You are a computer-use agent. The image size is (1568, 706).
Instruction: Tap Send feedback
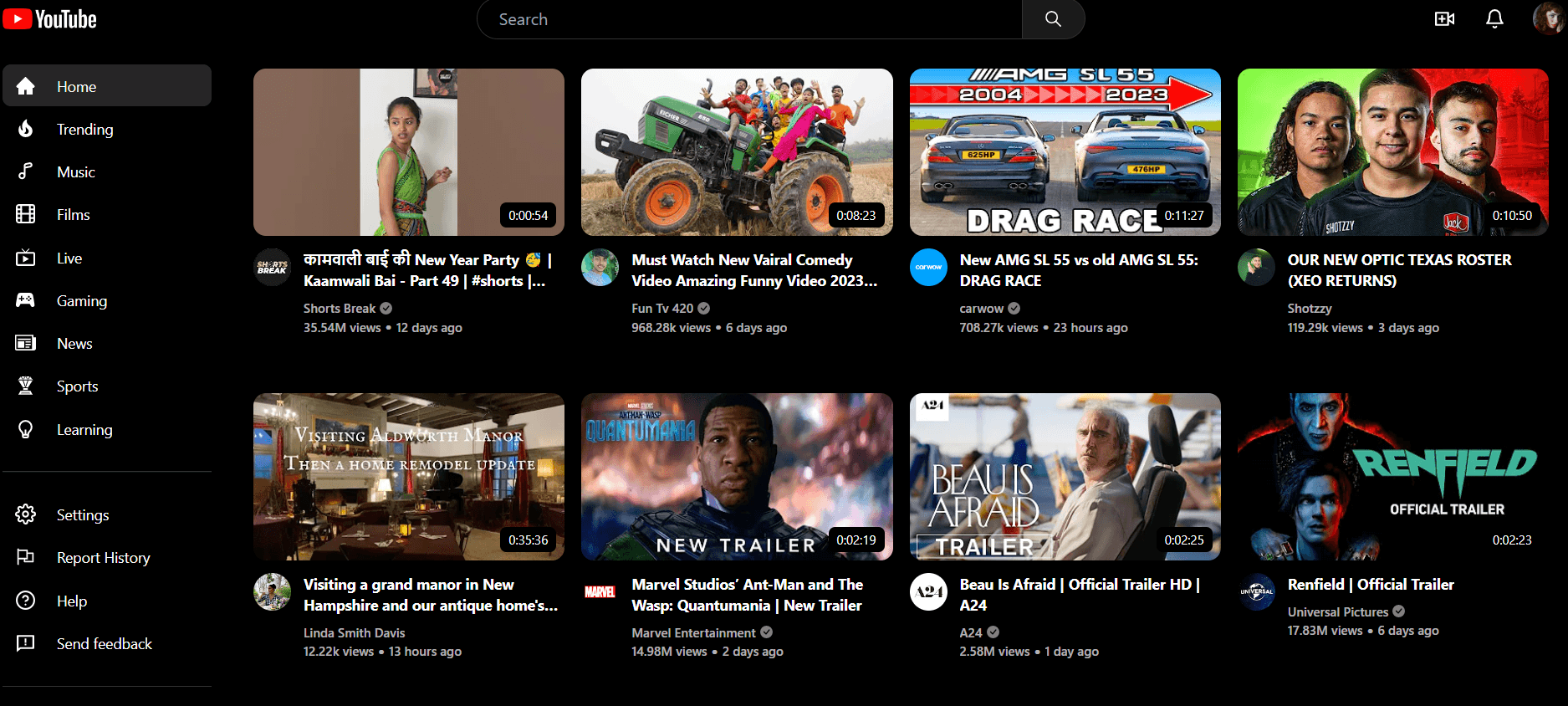(x=104, y=644)
